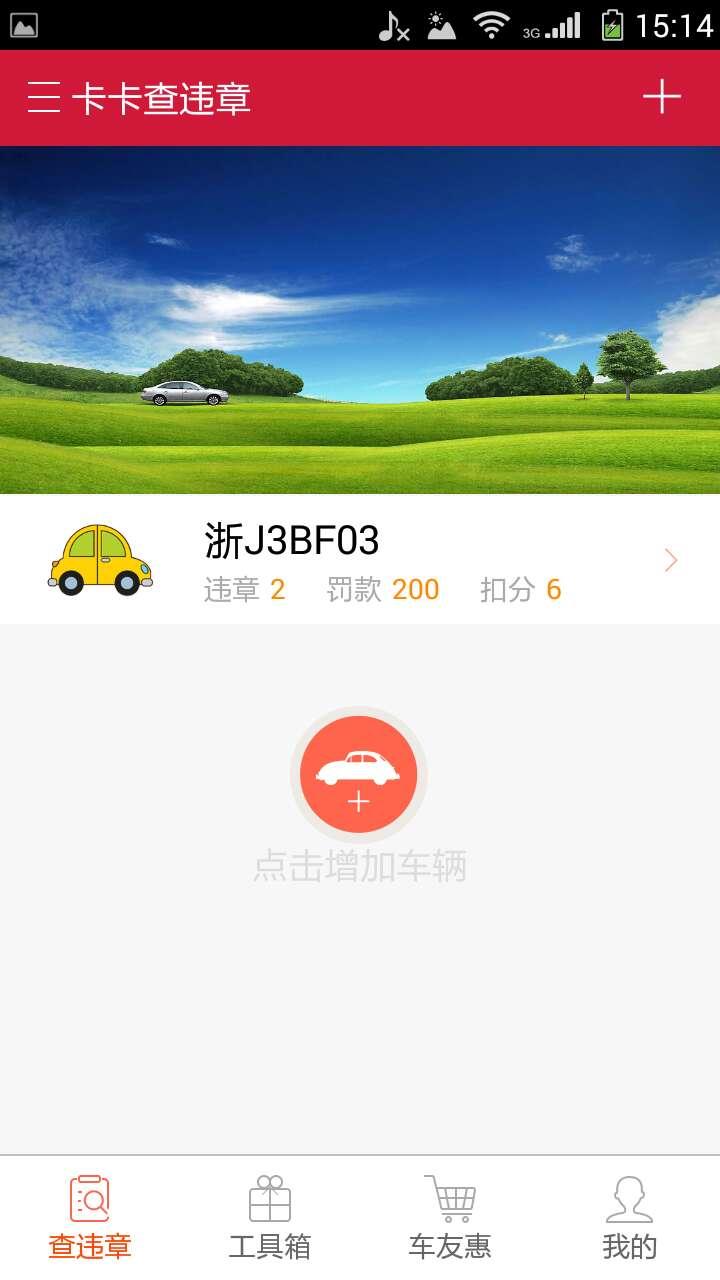Tap 点击增加车辆 to add a new car

point(359,866)
